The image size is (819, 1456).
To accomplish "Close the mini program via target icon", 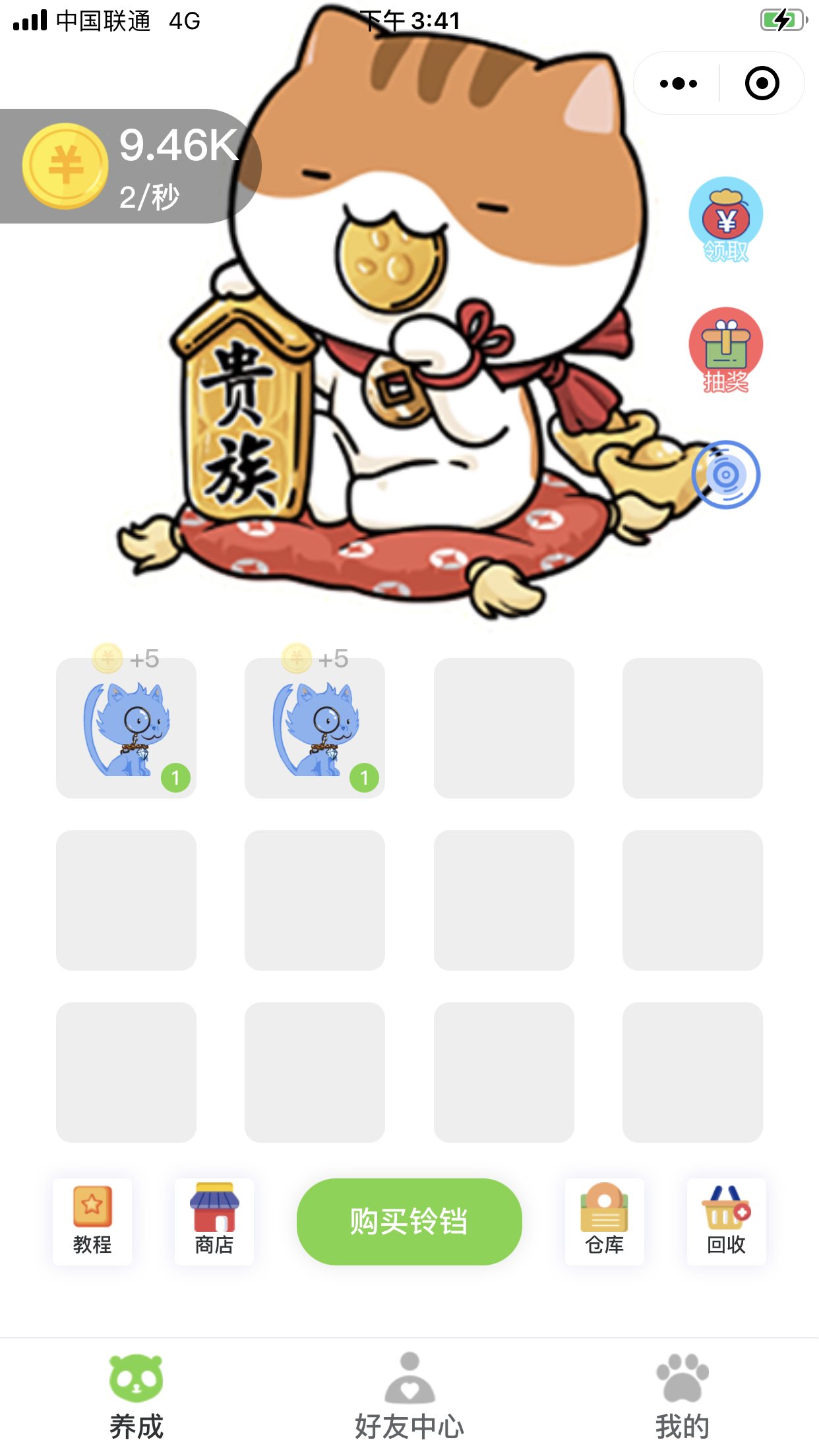I will coord(762,84).
